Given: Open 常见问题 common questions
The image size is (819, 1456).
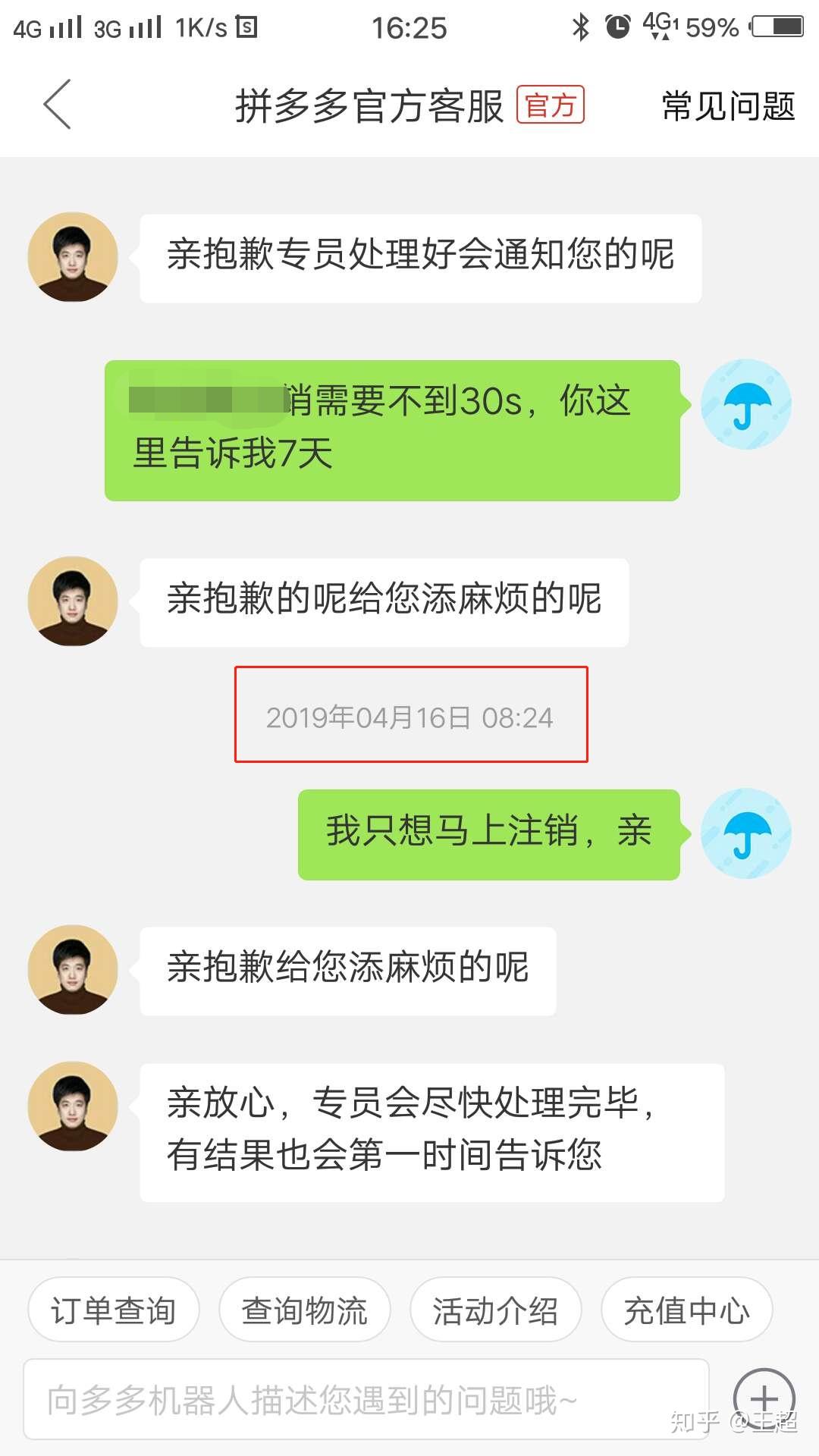Looking at the screenshot, I should pos(728,105).
